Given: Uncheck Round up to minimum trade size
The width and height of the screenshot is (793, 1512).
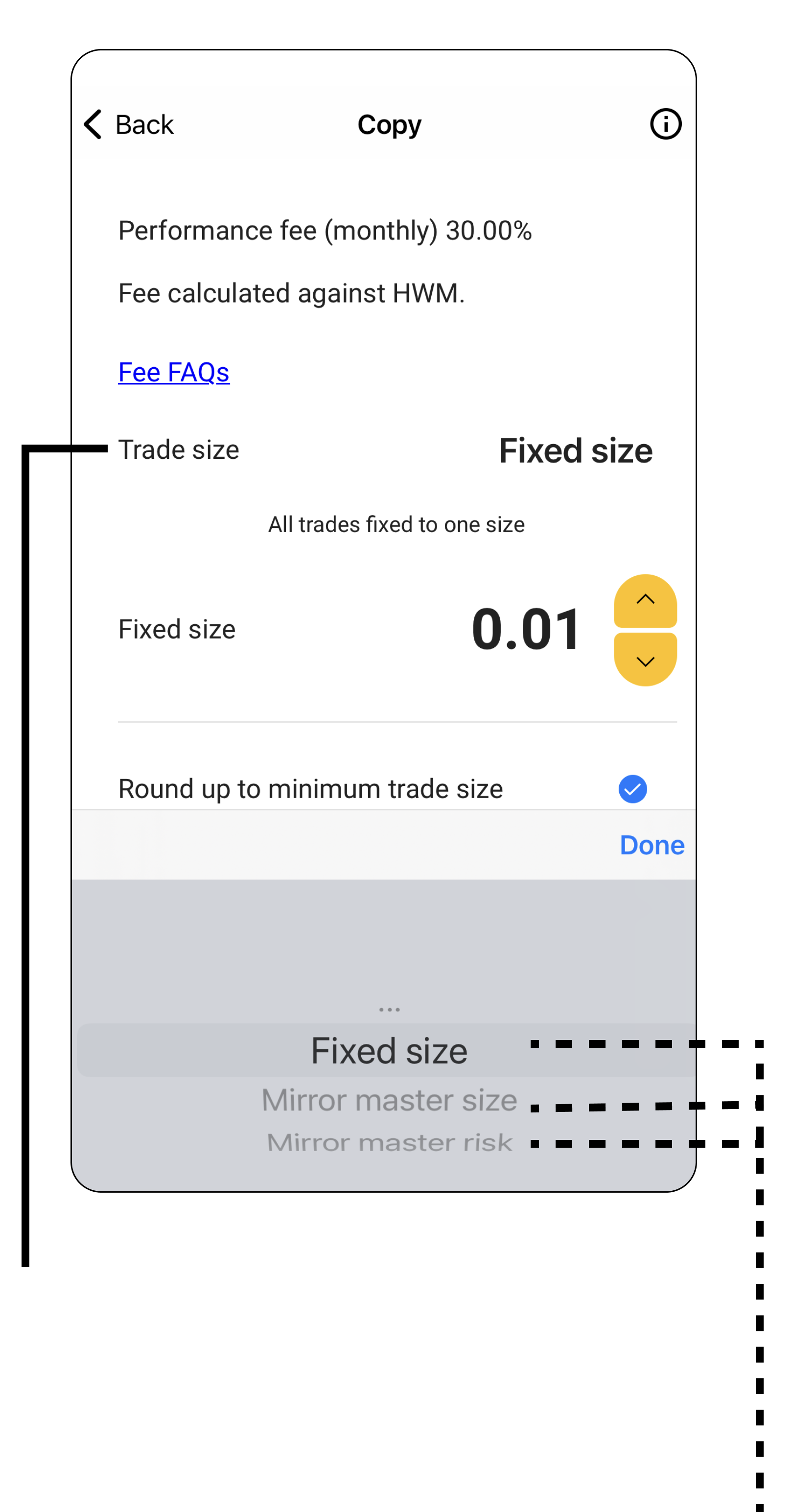Looking at the screenshot, I should [633, 788].
